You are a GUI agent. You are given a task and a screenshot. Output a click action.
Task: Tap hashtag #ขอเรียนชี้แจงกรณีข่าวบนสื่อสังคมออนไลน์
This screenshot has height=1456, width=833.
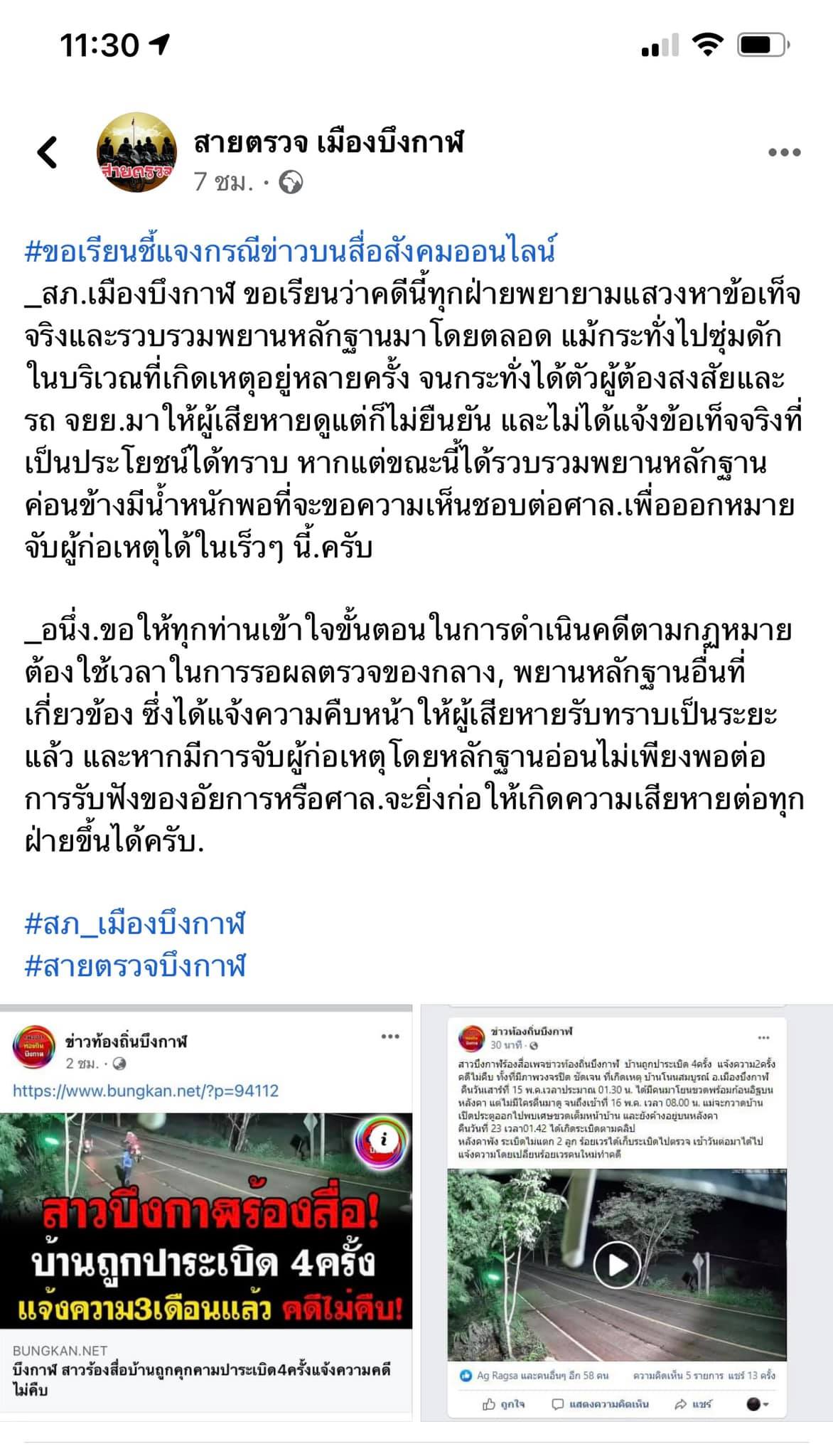[290, 251]
